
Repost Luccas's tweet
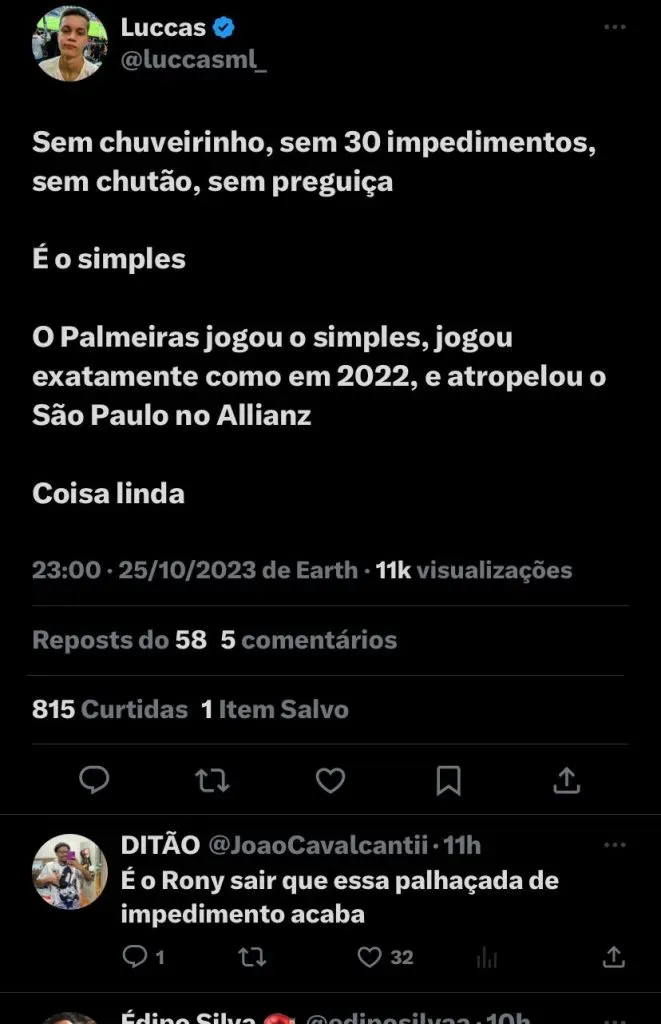click(212, 780)
